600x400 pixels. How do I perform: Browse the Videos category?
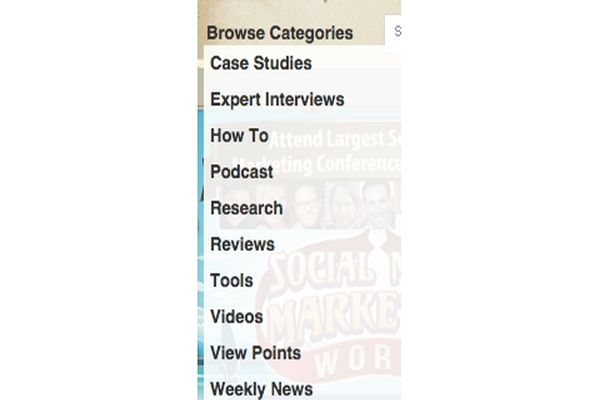[x=236, y=316]
